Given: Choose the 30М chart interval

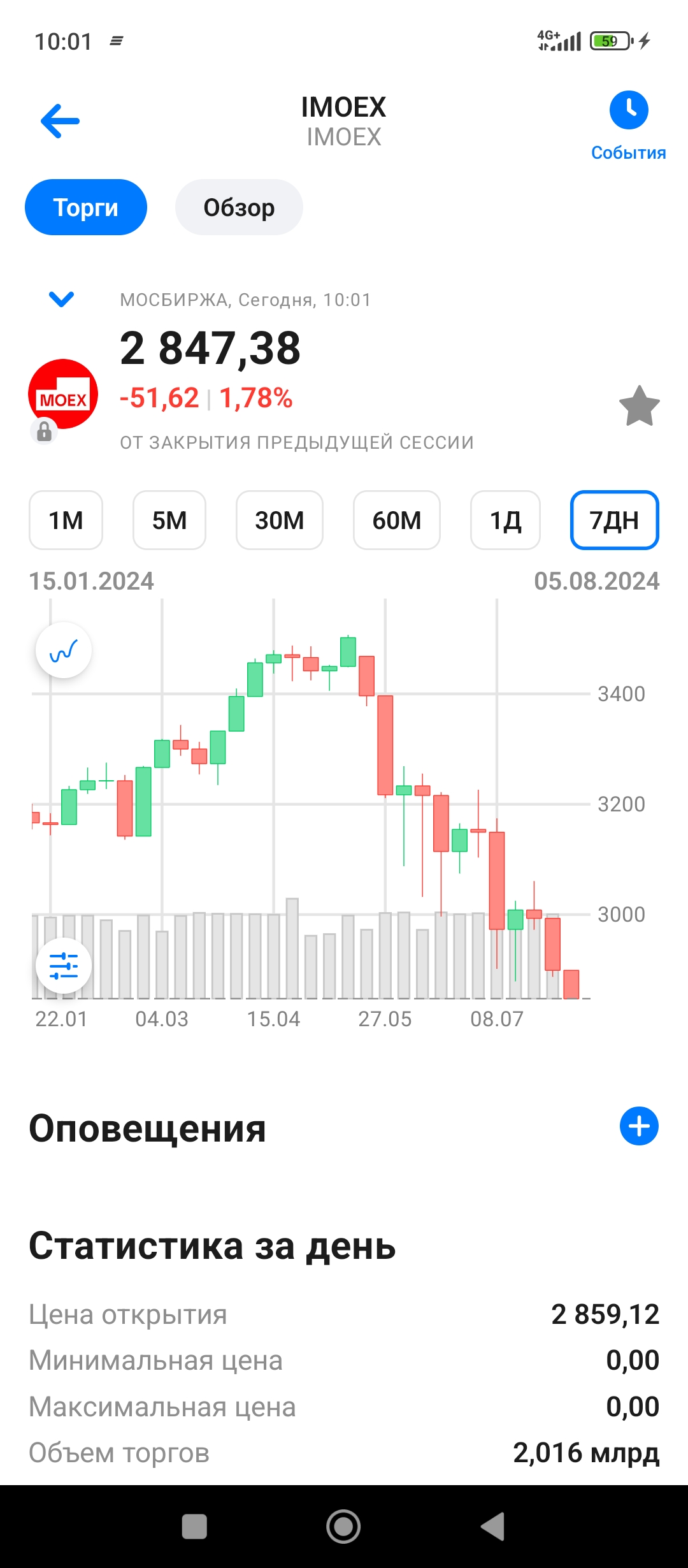Looking at the screenshot, I should (x=280, y=520).
